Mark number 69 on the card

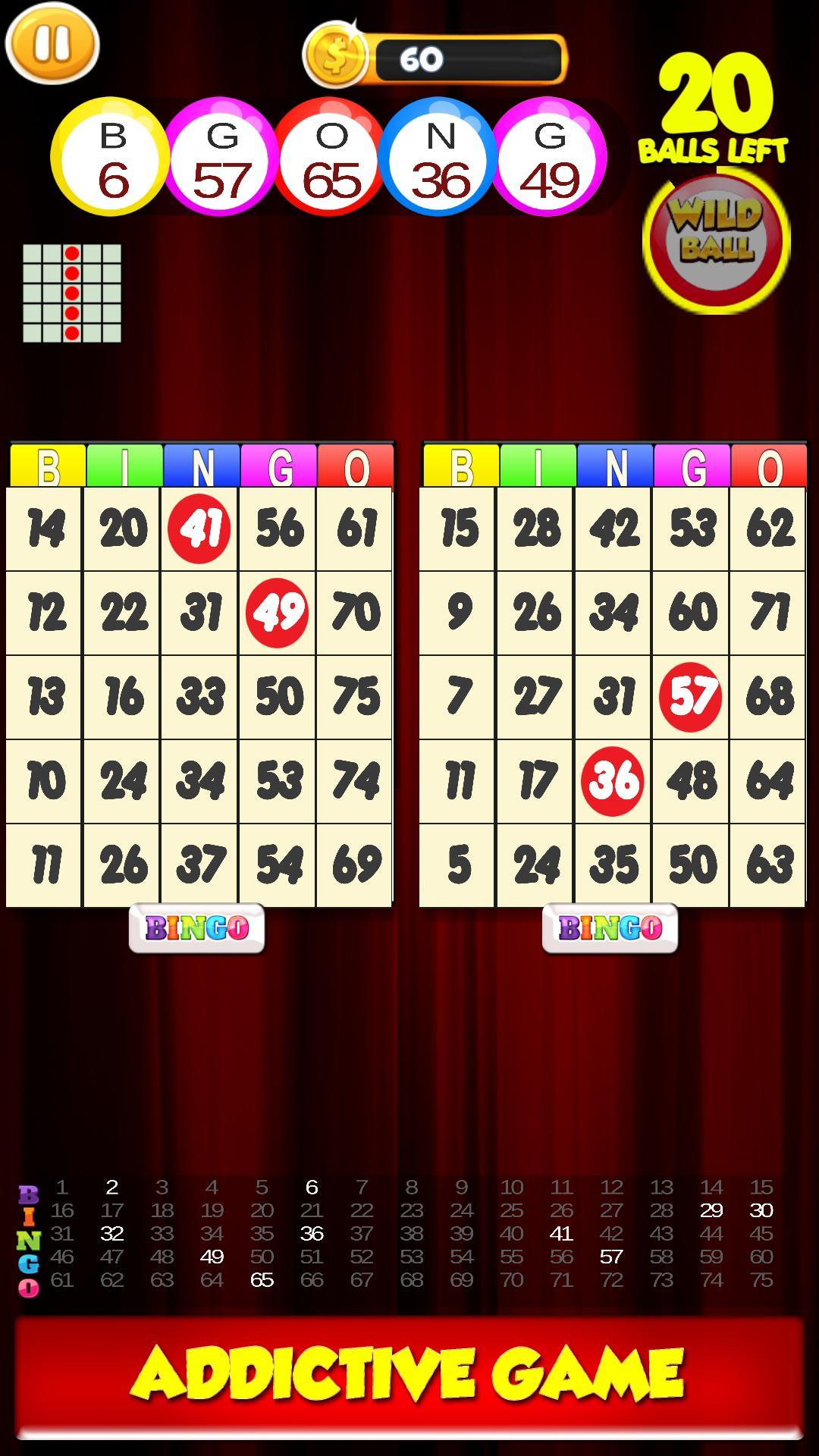(355, 864)
